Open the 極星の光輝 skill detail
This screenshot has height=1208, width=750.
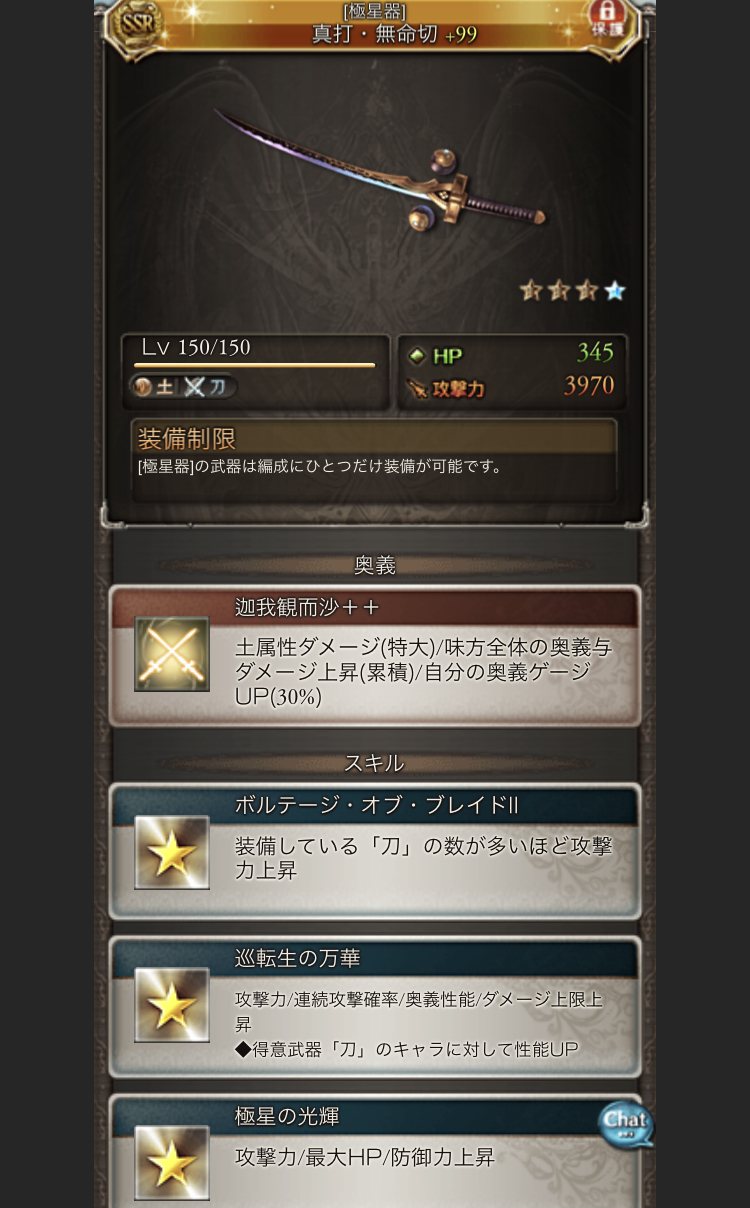pyautogui.click(x=374, y=1152)
